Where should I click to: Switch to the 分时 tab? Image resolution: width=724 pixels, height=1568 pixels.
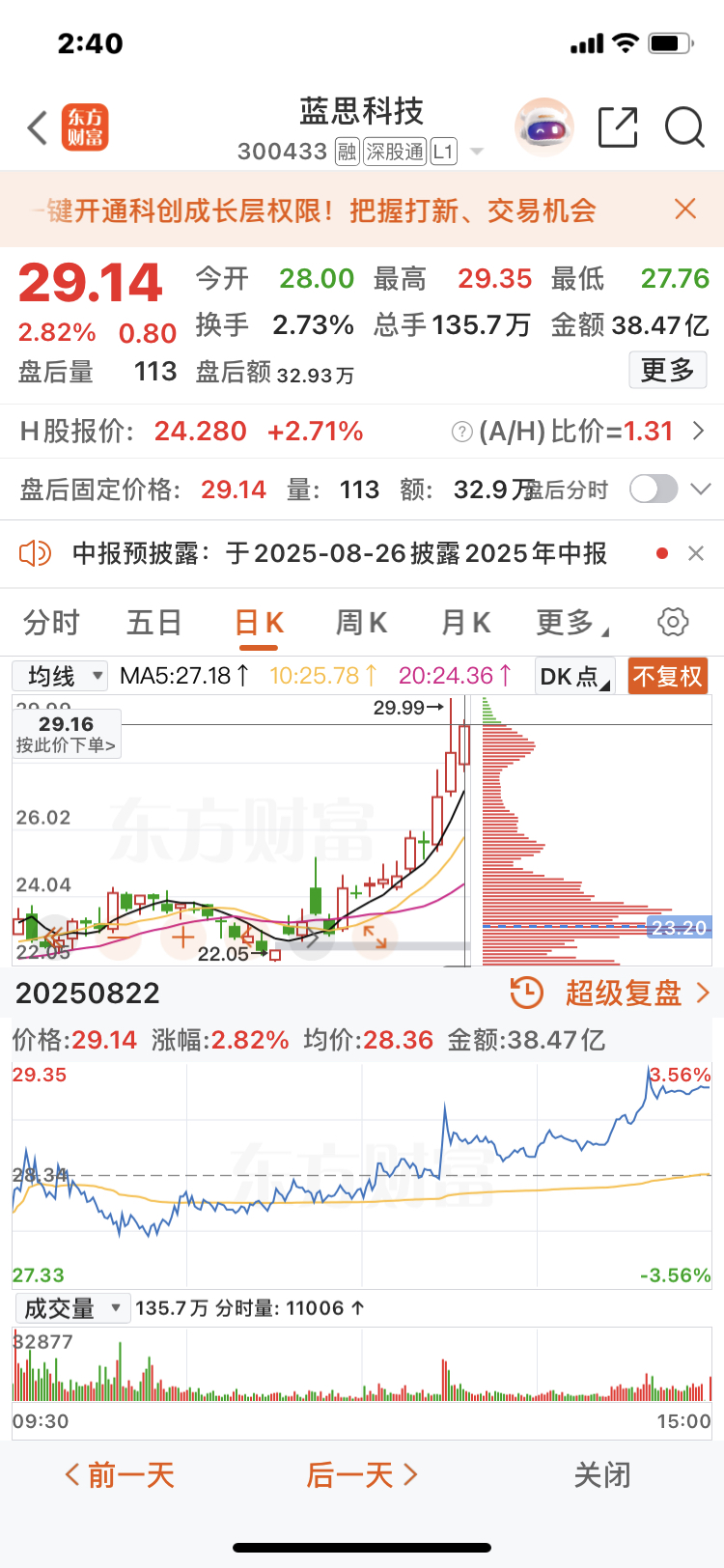tap(51, 623)
